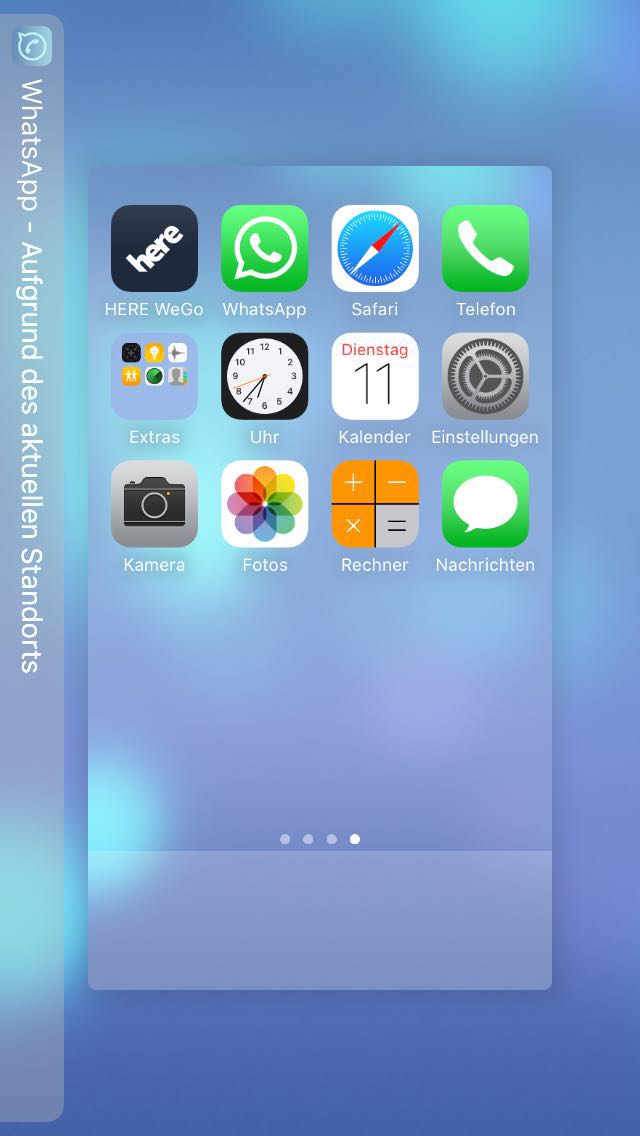Viewport: 640px width, 1136px height.
Task: Open the Kalender app
Action: pos(375,376)
